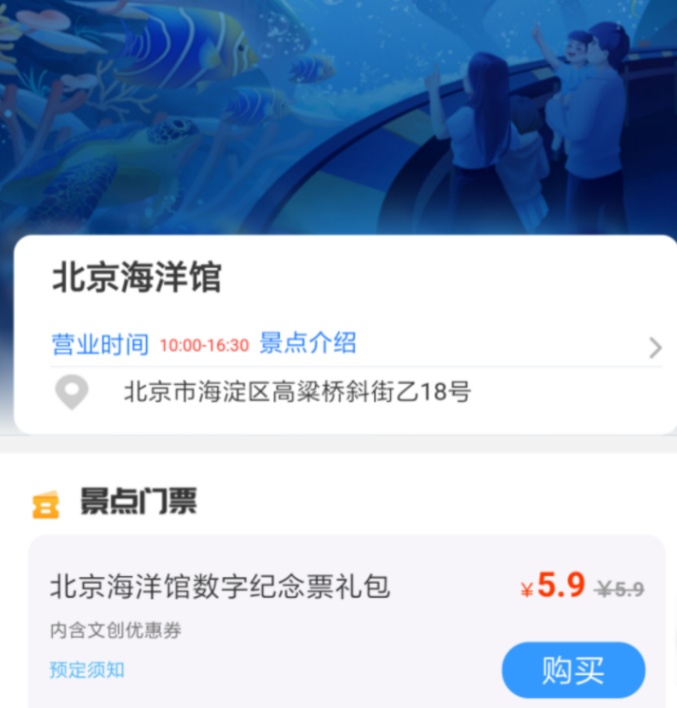Tap the 购买 button for the ticket pack
The height and width of the screenshot is (708, 677).
click(573, 670)
